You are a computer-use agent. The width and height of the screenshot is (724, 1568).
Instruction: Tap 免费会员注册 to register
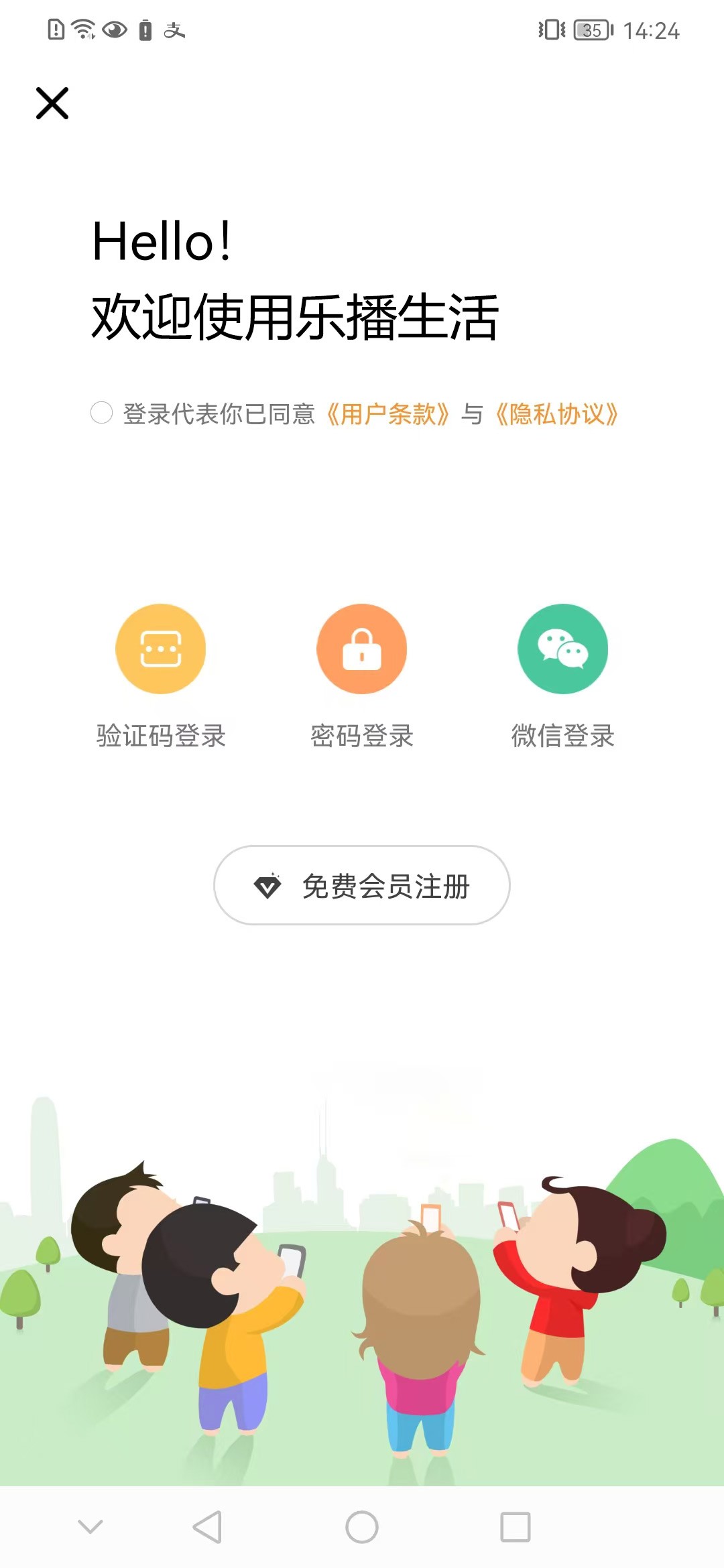[x=362, y=885]
